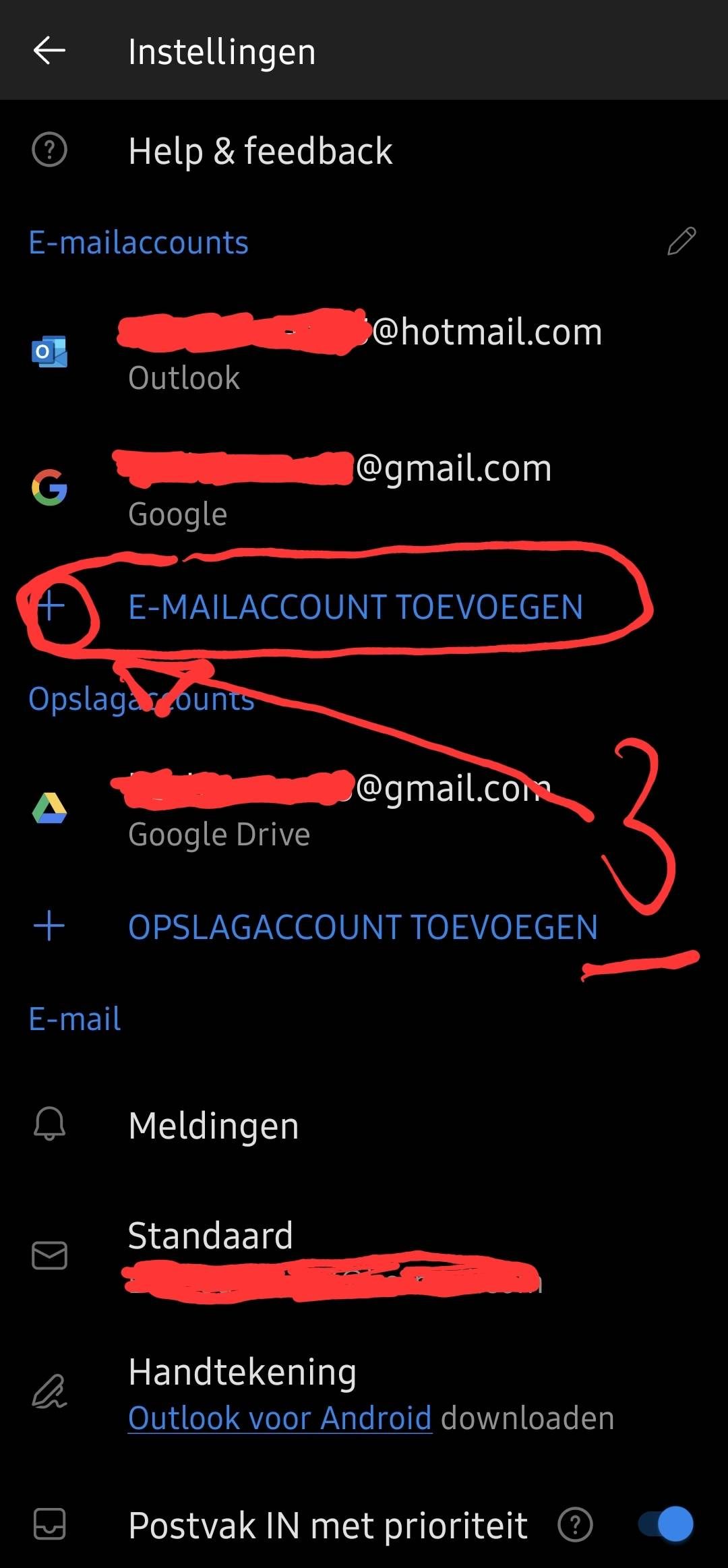728x1568 pixels.
Task: Tap the back arrow in the header
Action: pyautogui.click(x=49, y=51)
